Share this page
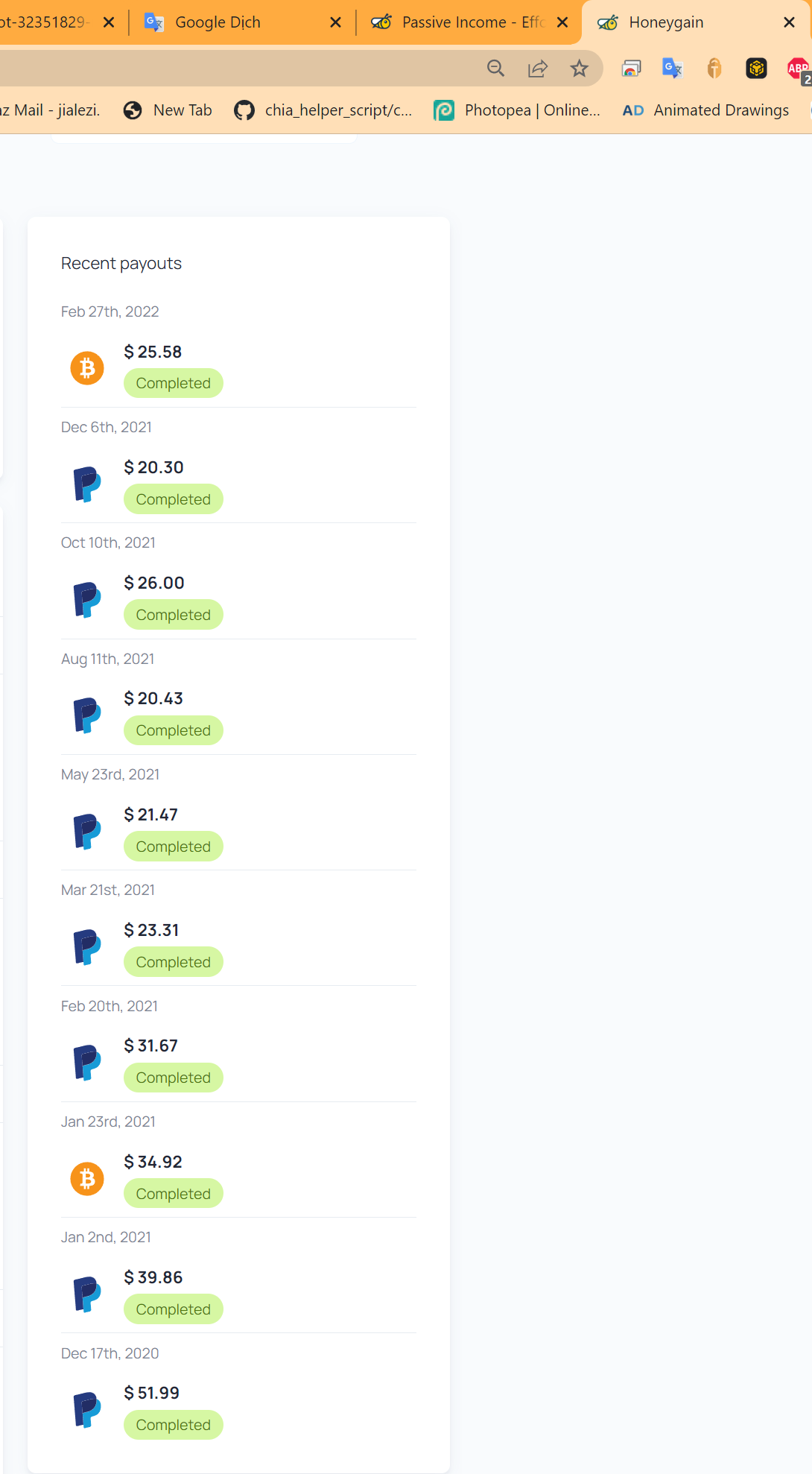Screen dimensions: 812x1474 537,69
